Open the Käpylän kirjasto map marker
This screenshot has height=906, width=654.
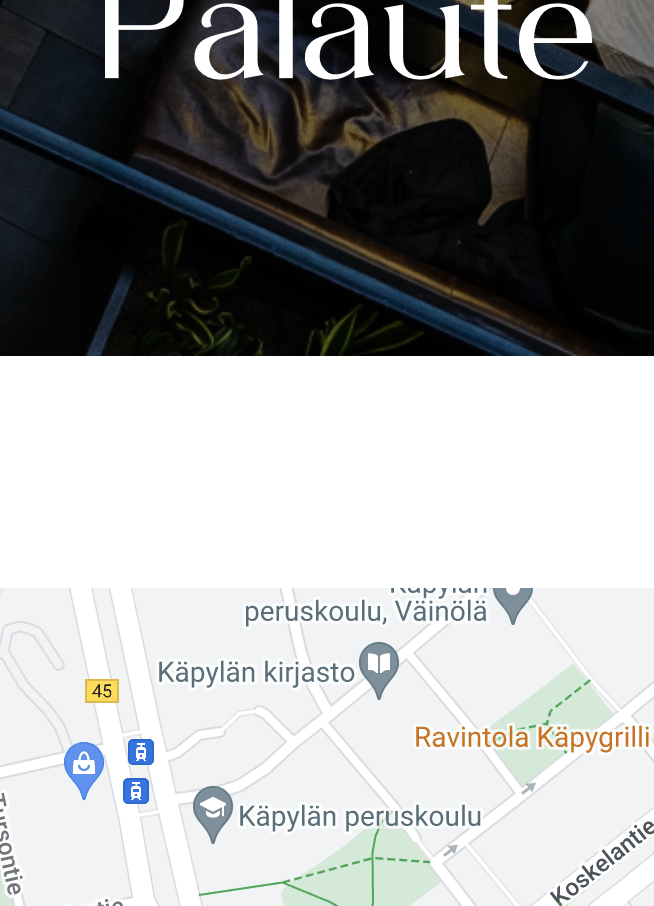click(379, 667)
